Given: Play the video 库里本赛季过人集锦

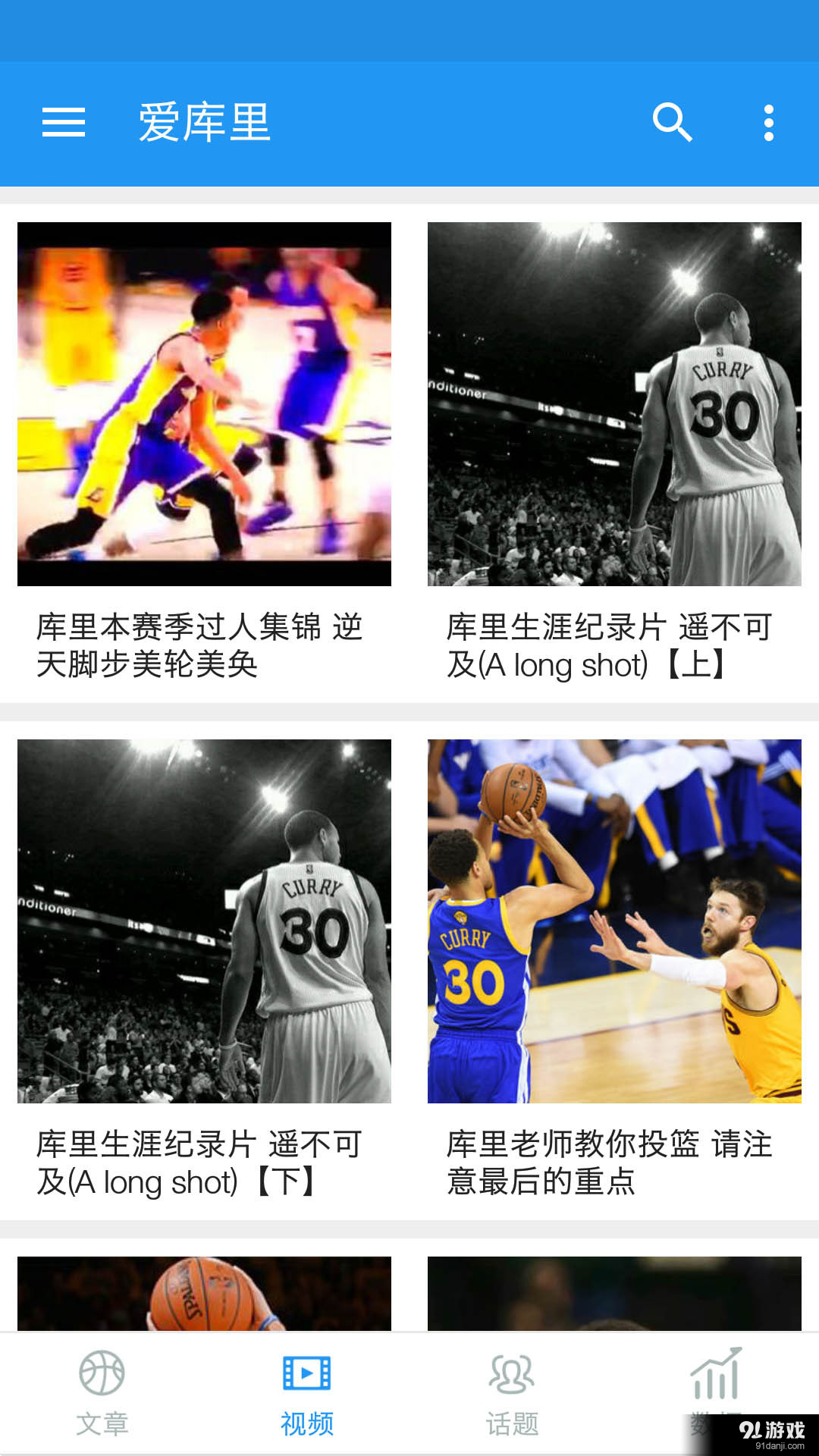Looking at the screenshot, I should pyautogui.click(x=204, y=404).
